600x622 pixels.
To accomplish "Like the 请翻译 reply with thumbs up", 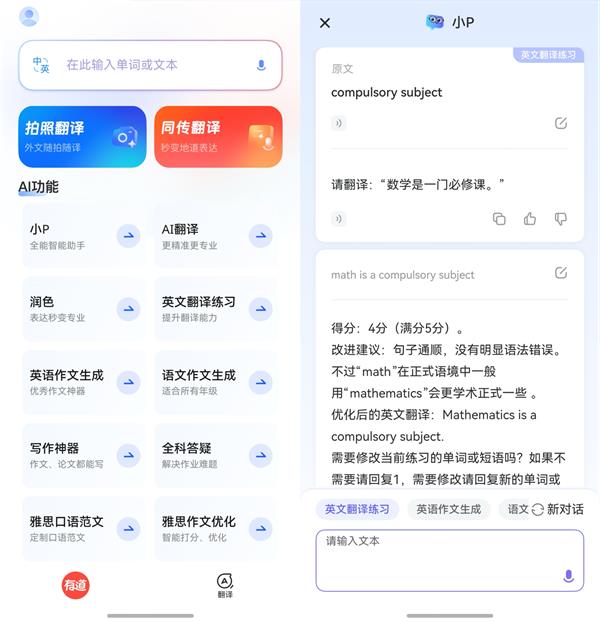I will click(530, 218).
